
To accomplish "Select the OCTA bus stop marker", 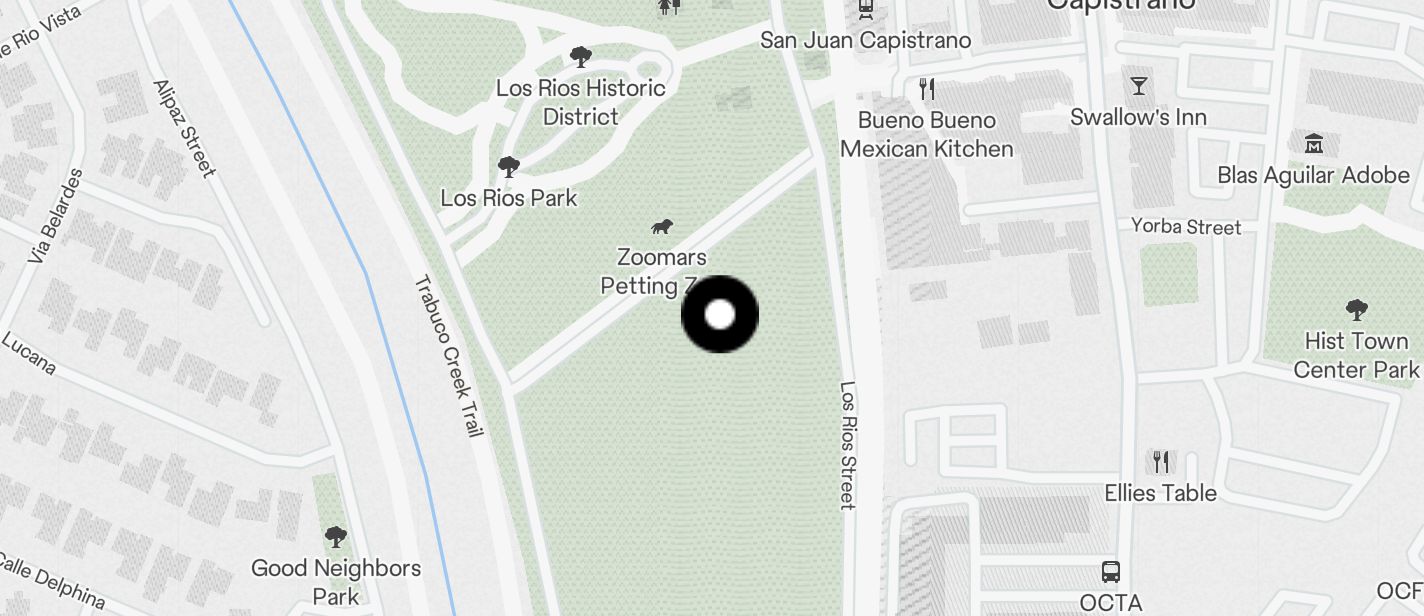I will pos(1110,572).
